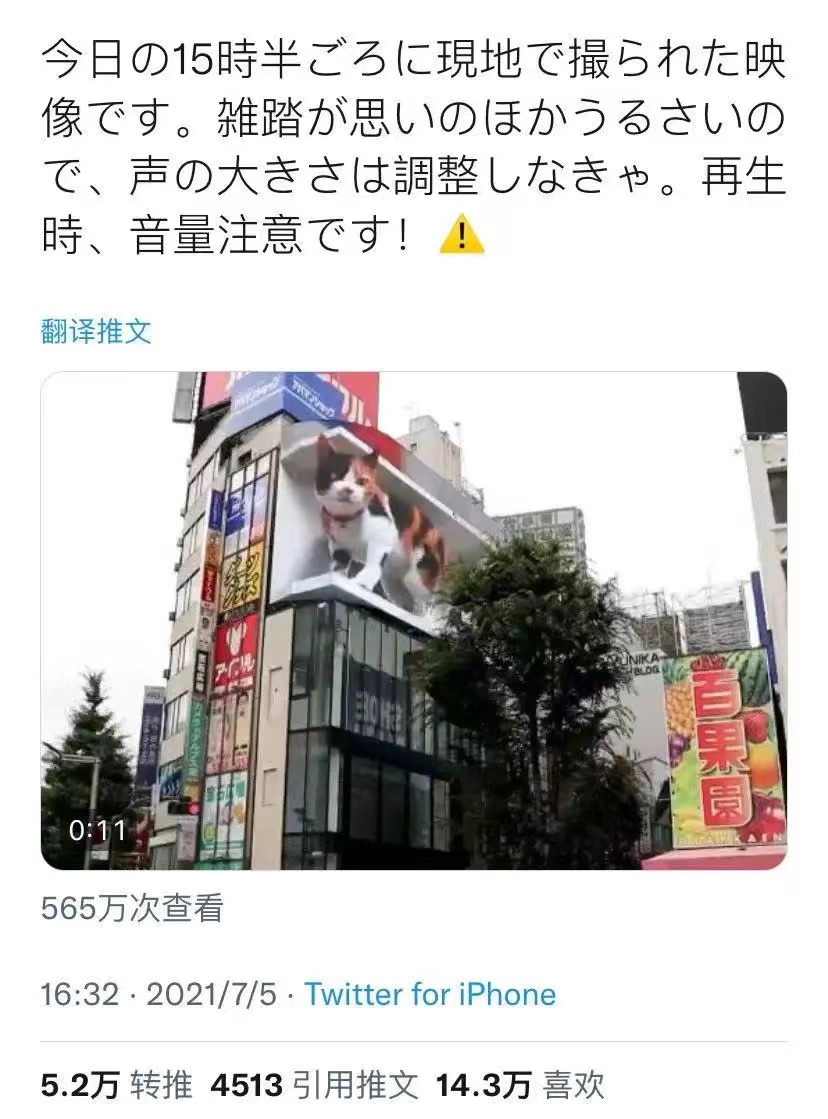The height and width of the screenshot is (1119, 828).
Task: Open the Twitter for iPhone source link
Action: [430, 994]
